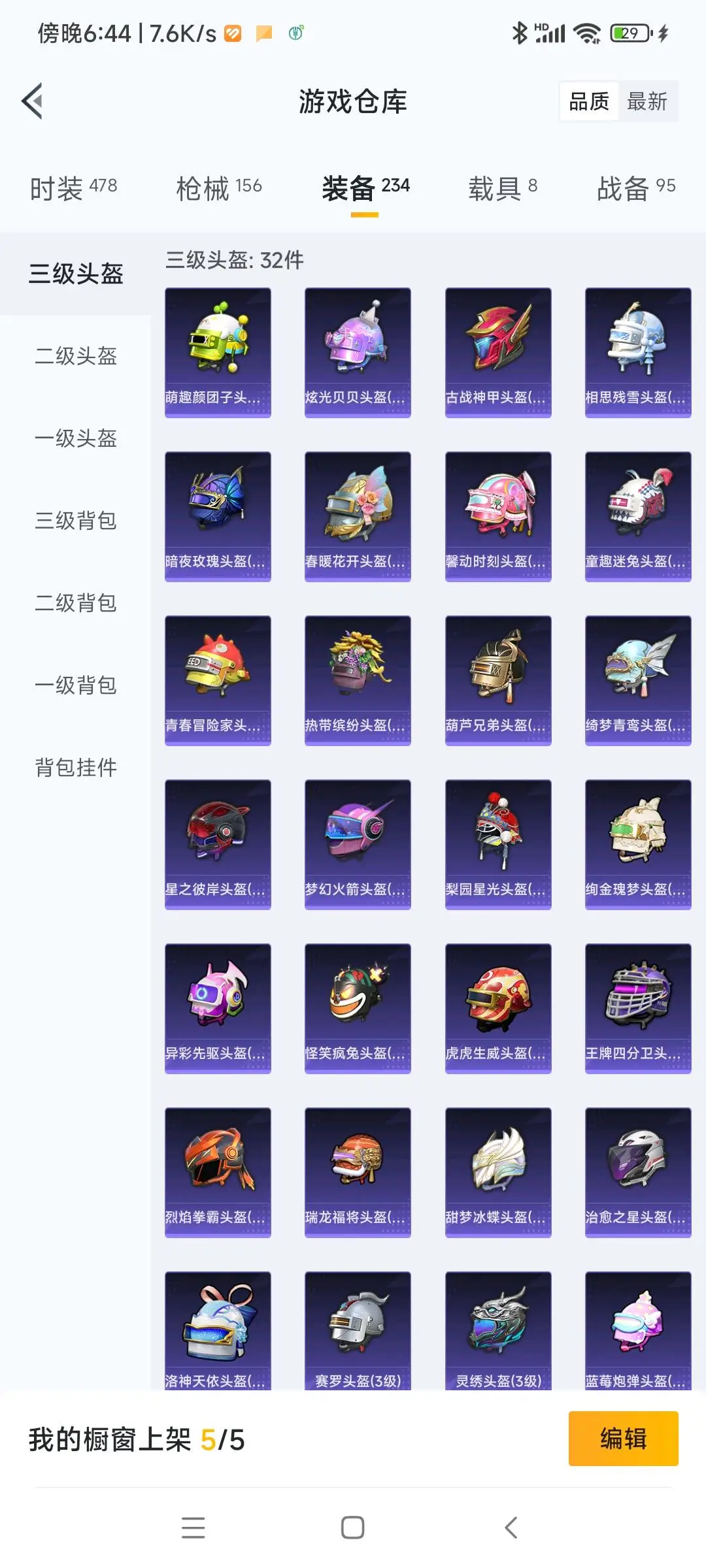Open the 三级背包 category
Screen dimensions: 706x1568
(x=76, y=521)
